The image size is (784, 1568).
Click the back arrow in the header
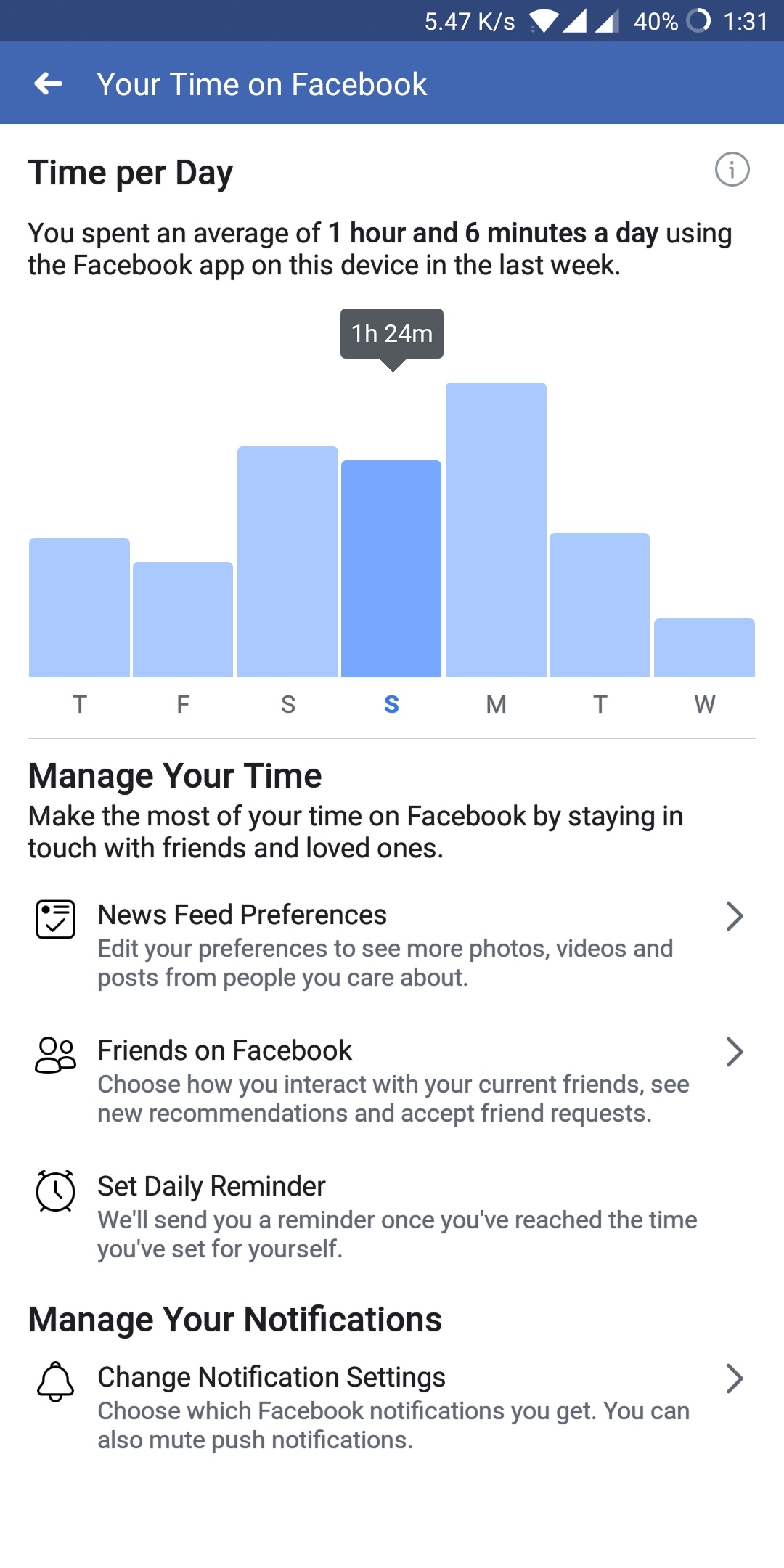(48, 83)
